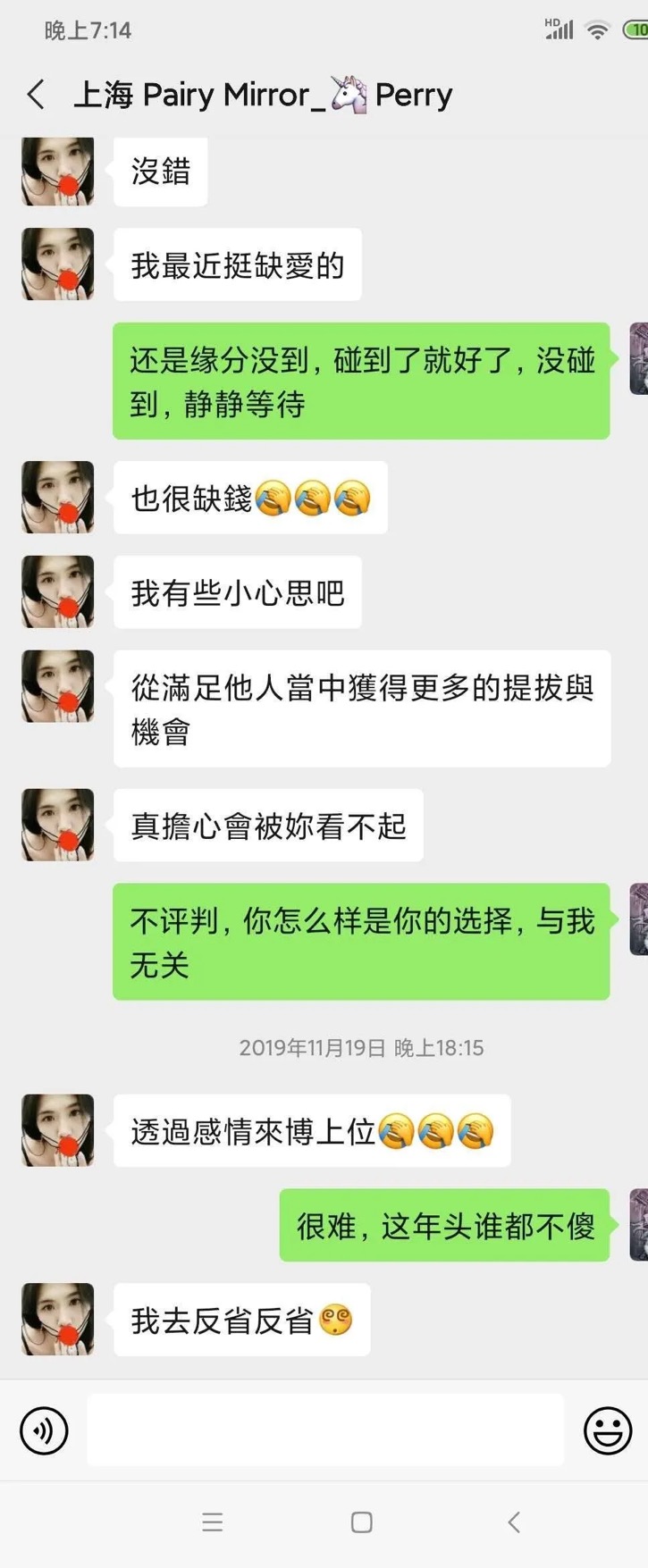Tap the contact's avatar next to 沒錯 message

coord(56,172)
